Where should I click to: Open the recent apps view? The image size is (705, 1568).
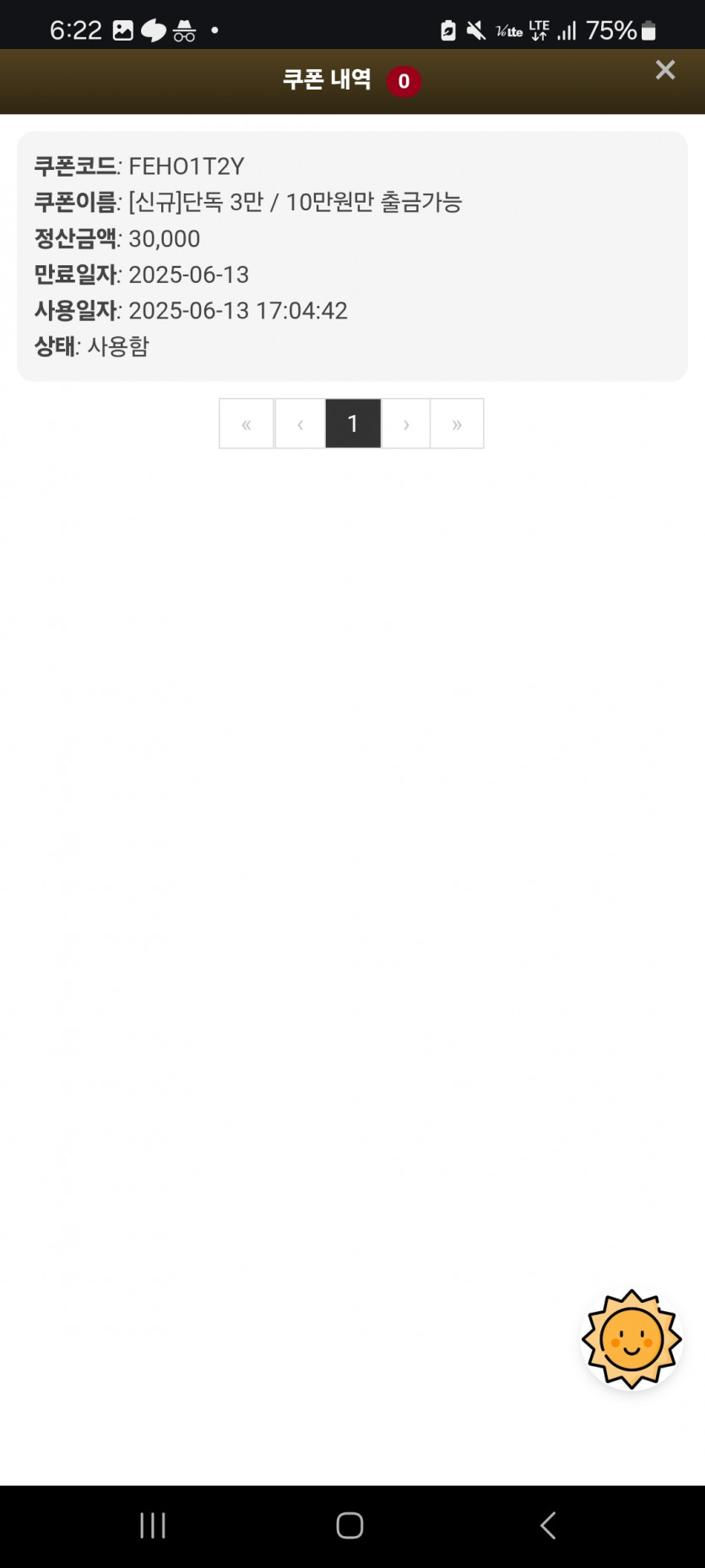(x=153, y=1525)
